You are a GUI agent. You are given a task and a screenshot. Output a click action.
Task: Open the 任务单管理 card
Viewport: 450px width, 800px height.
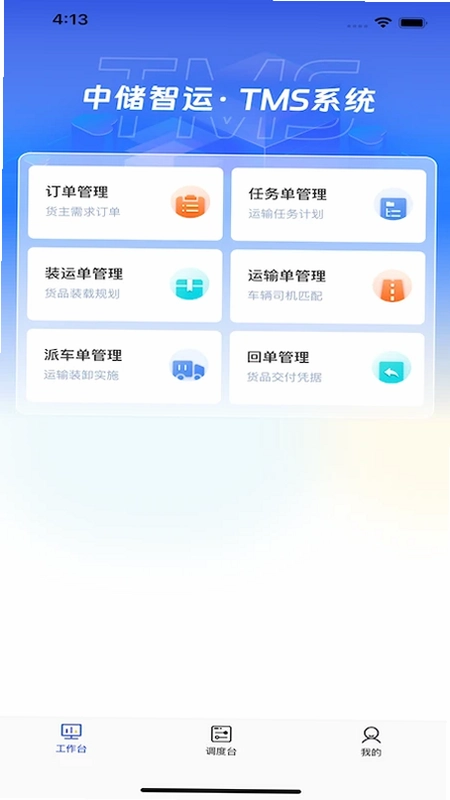(329, 205)
